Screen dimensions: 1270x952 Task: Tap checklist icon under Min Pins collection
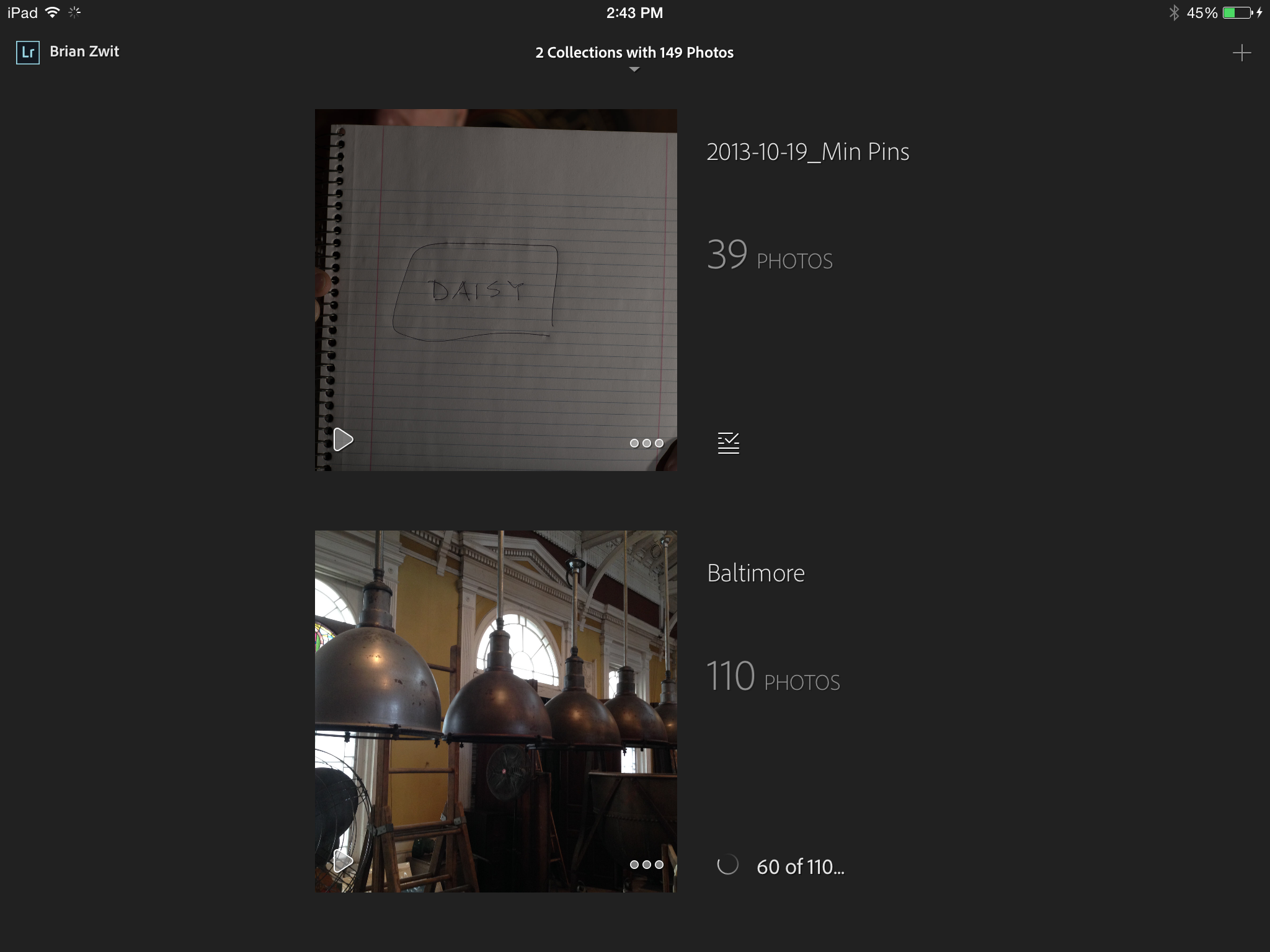click(728, 443)
